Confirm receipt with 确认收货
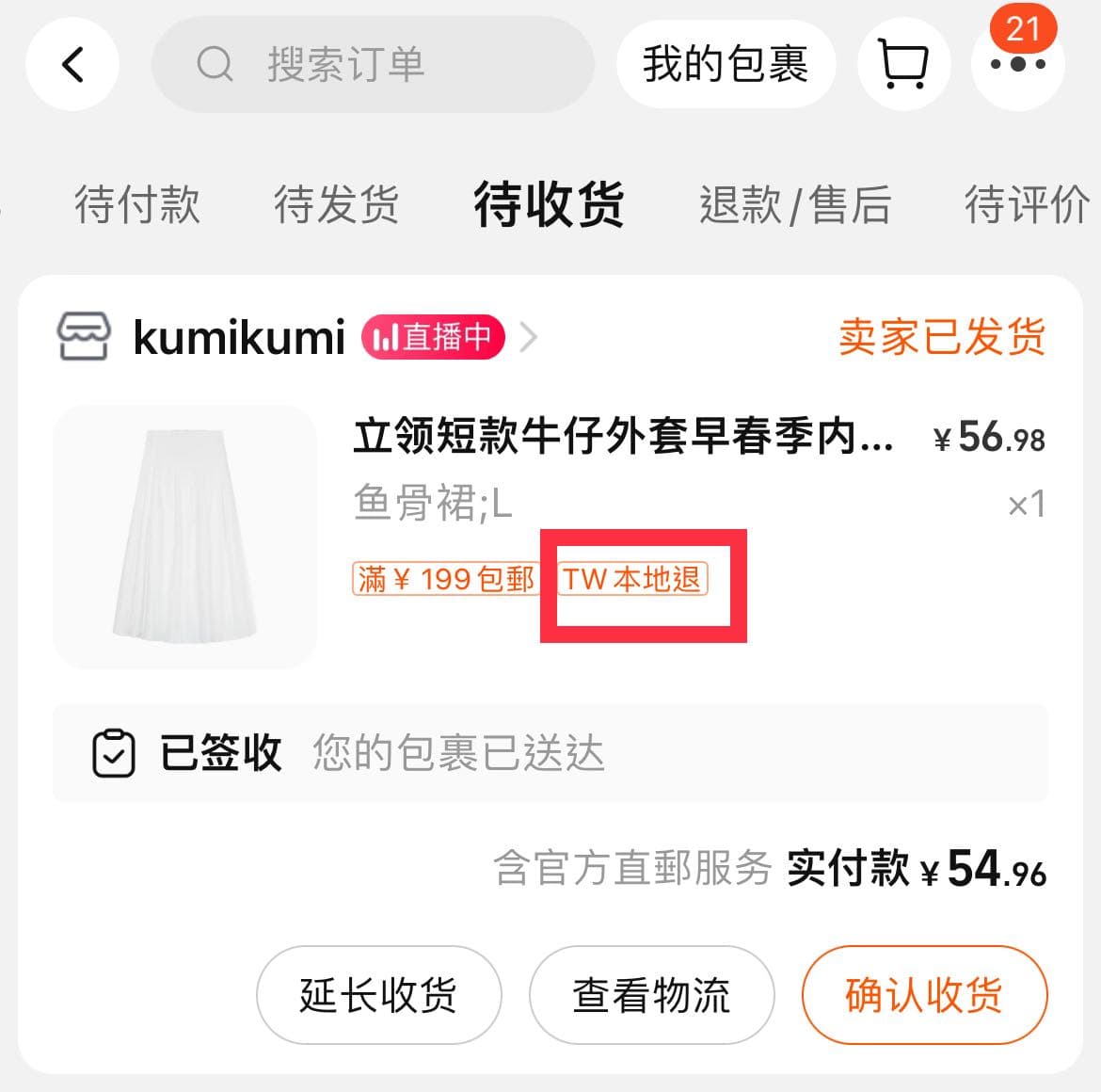 click(924, 995)
